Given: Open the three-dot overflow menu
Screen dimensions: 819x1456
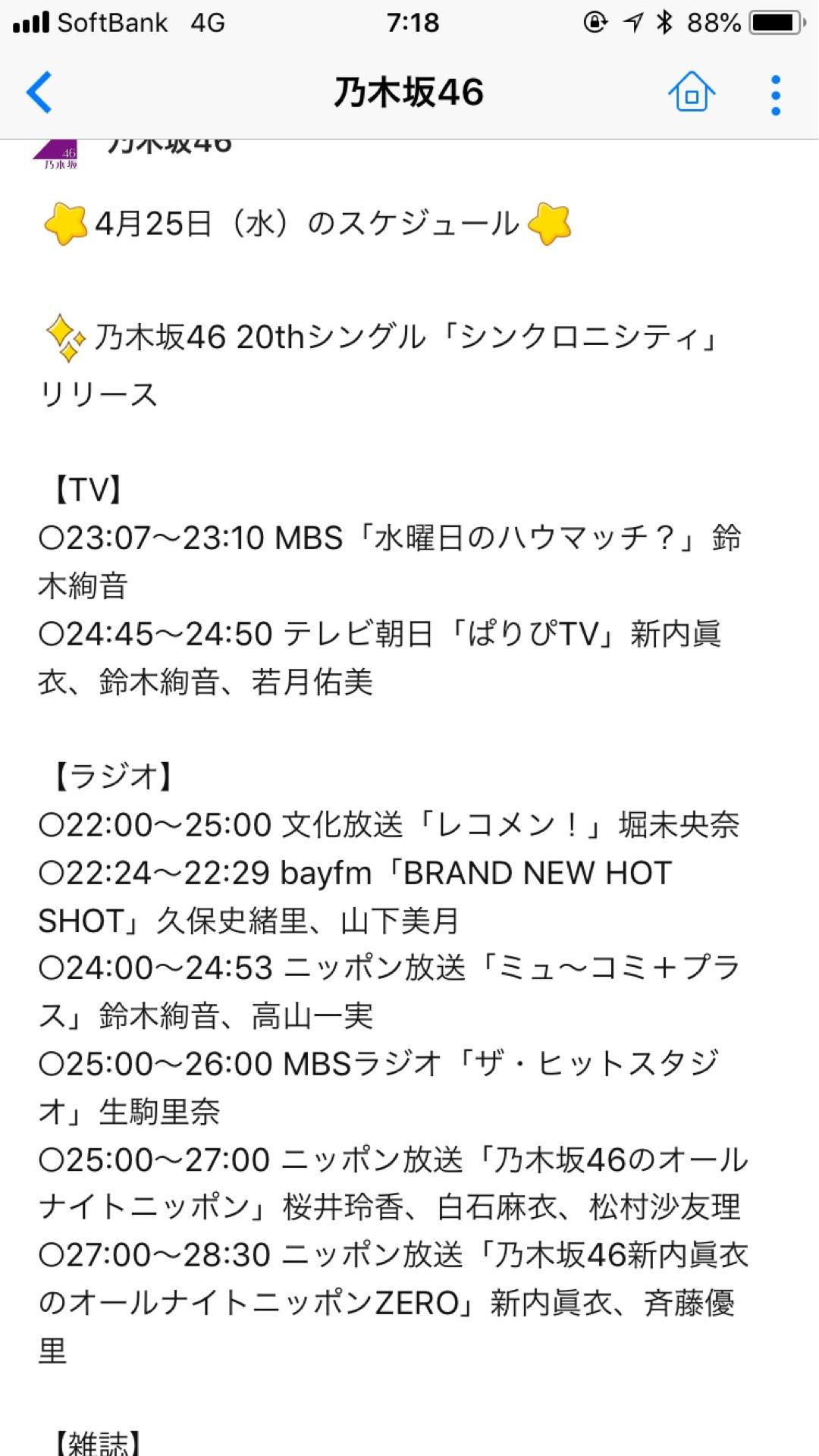Looking at the screenshot, I should tap(775, 95).
